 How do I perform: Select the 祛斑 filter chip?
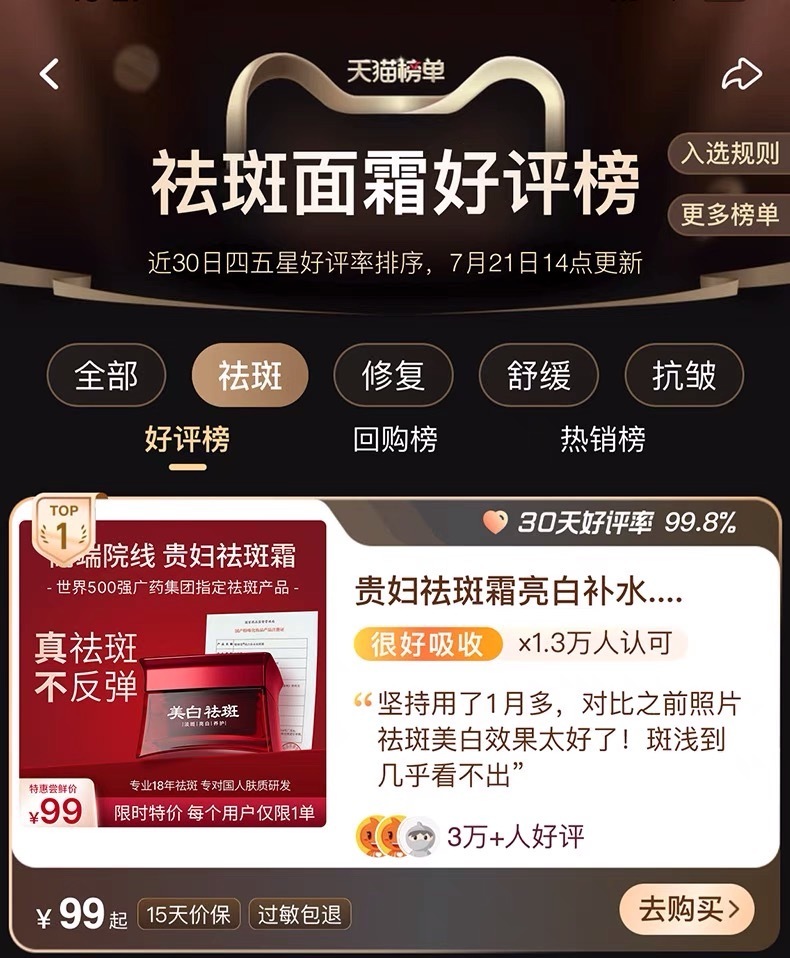coord(251,375)
